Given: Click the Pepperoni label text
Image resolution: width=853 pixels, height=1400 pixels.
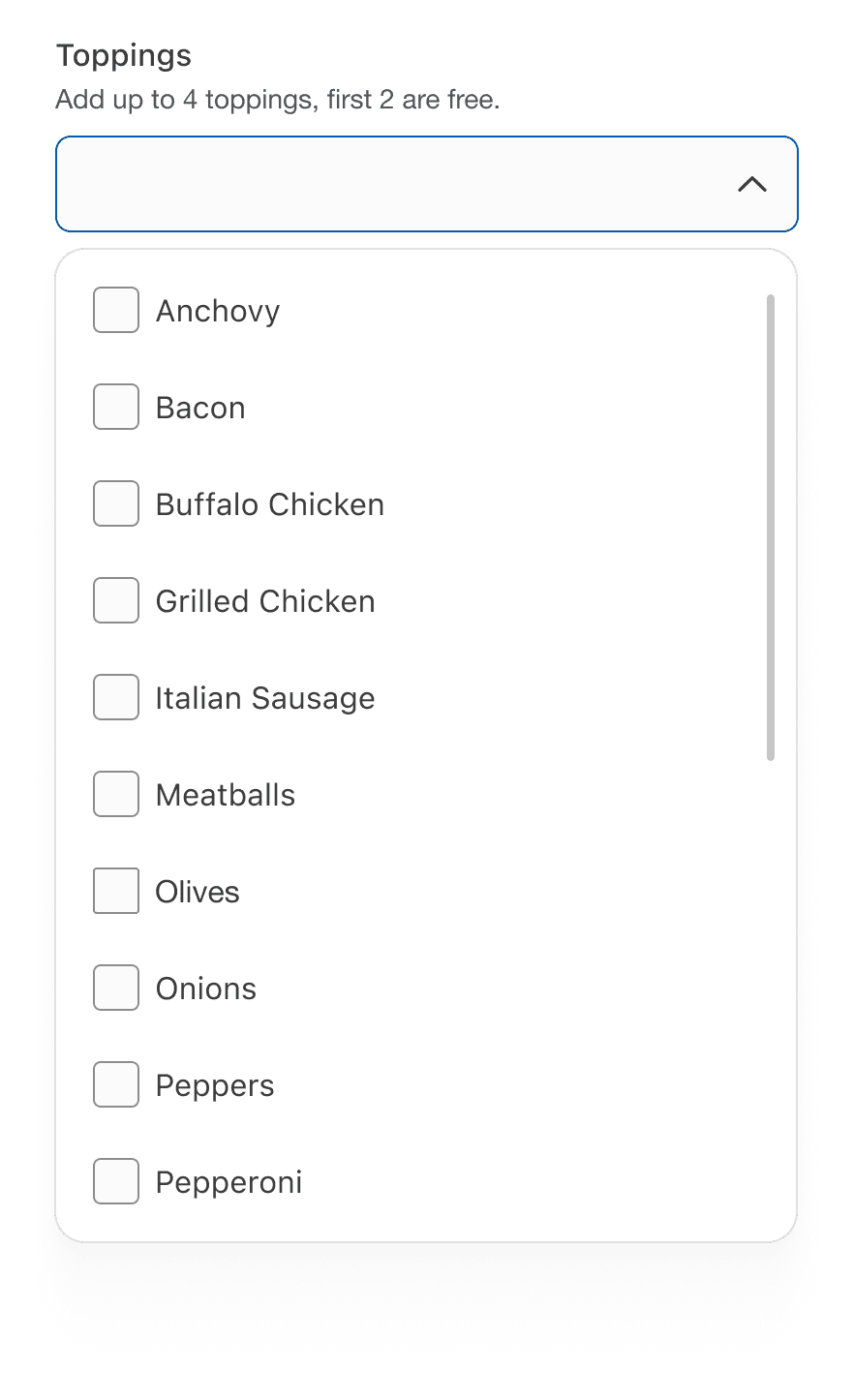Looking at the screenshot, I should point(228,1181).
